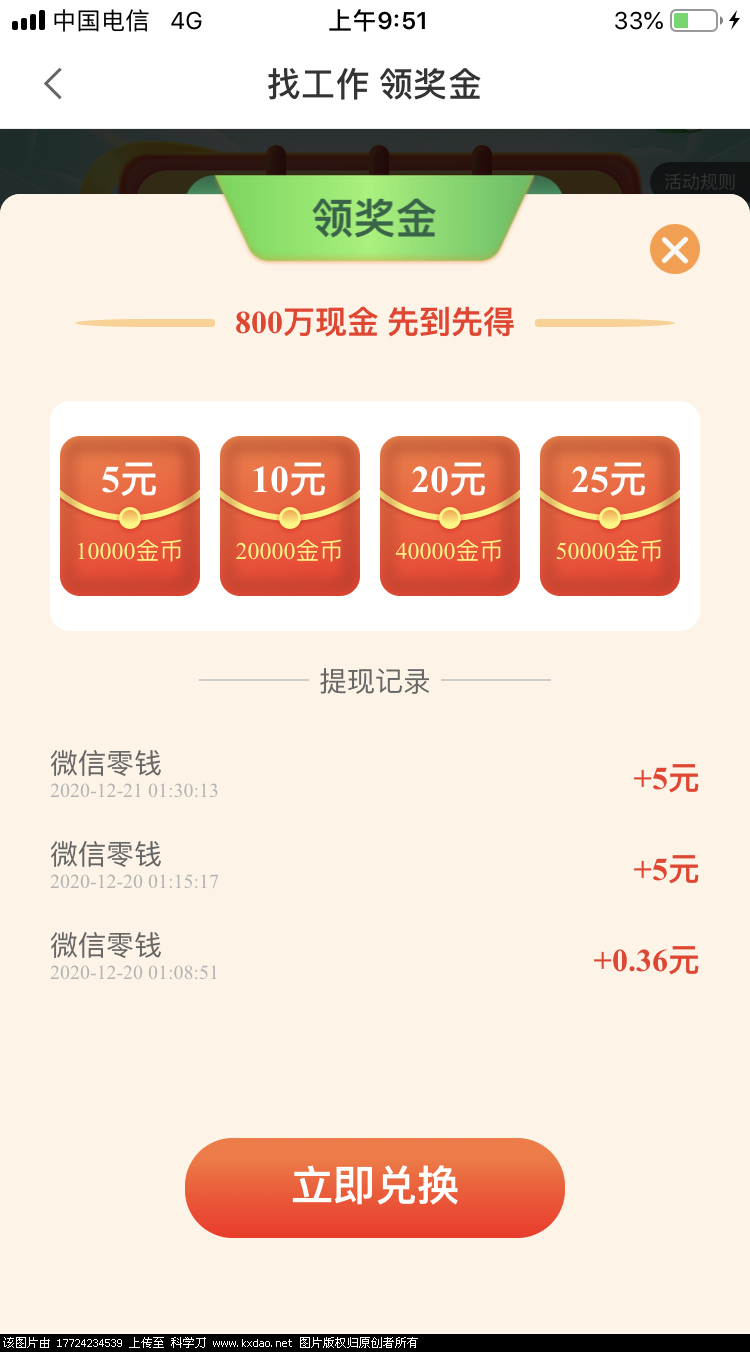The height and width of the screenshot is (1352, 750).
Task: Tap the 4G network indicator
Action: pyautogui.click(x=185, y=19)
